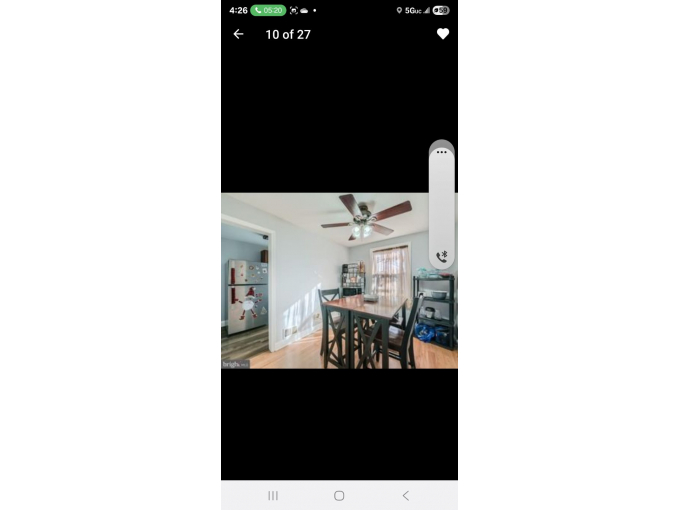Favorite this listing with the heart

coord(443,34)
